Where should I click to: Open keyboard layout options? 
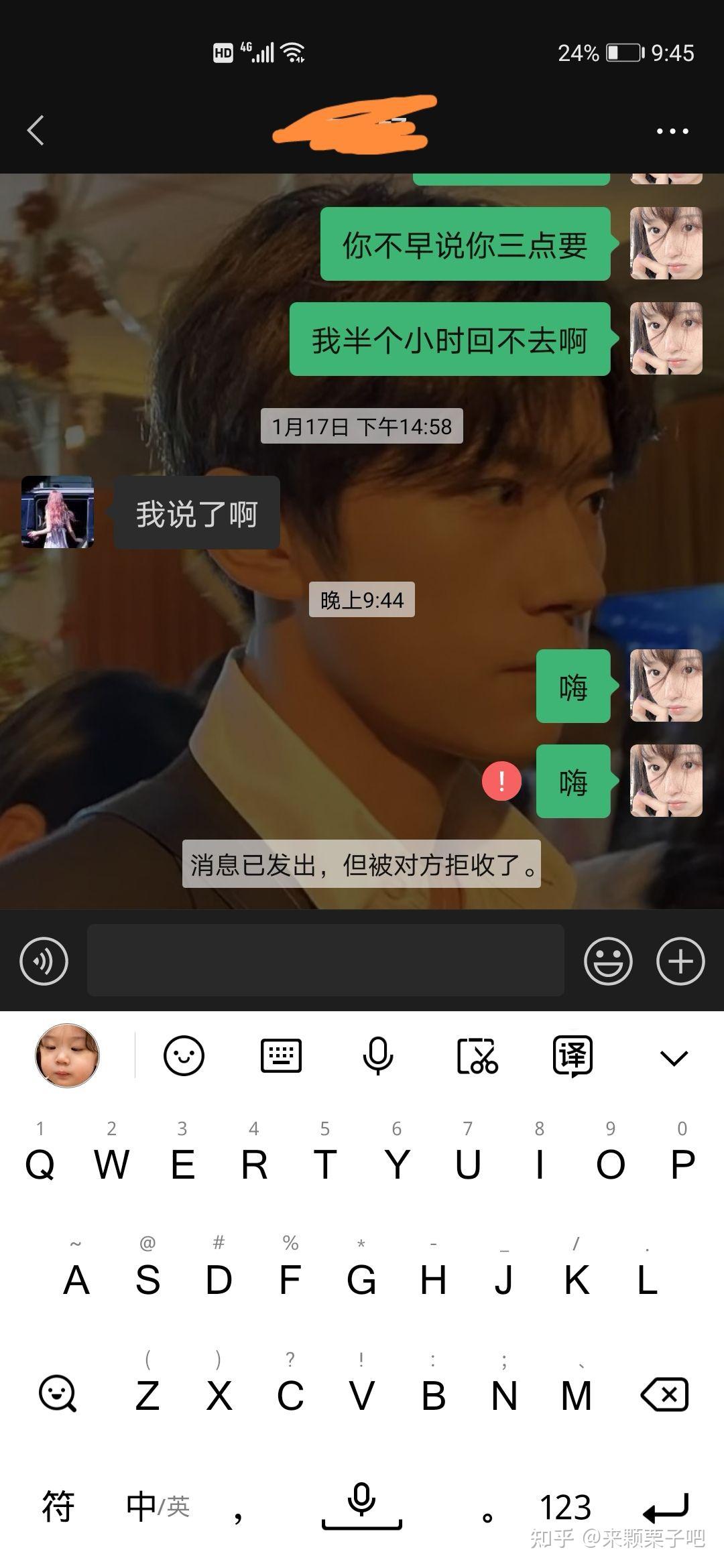[x=281, y=1056]
